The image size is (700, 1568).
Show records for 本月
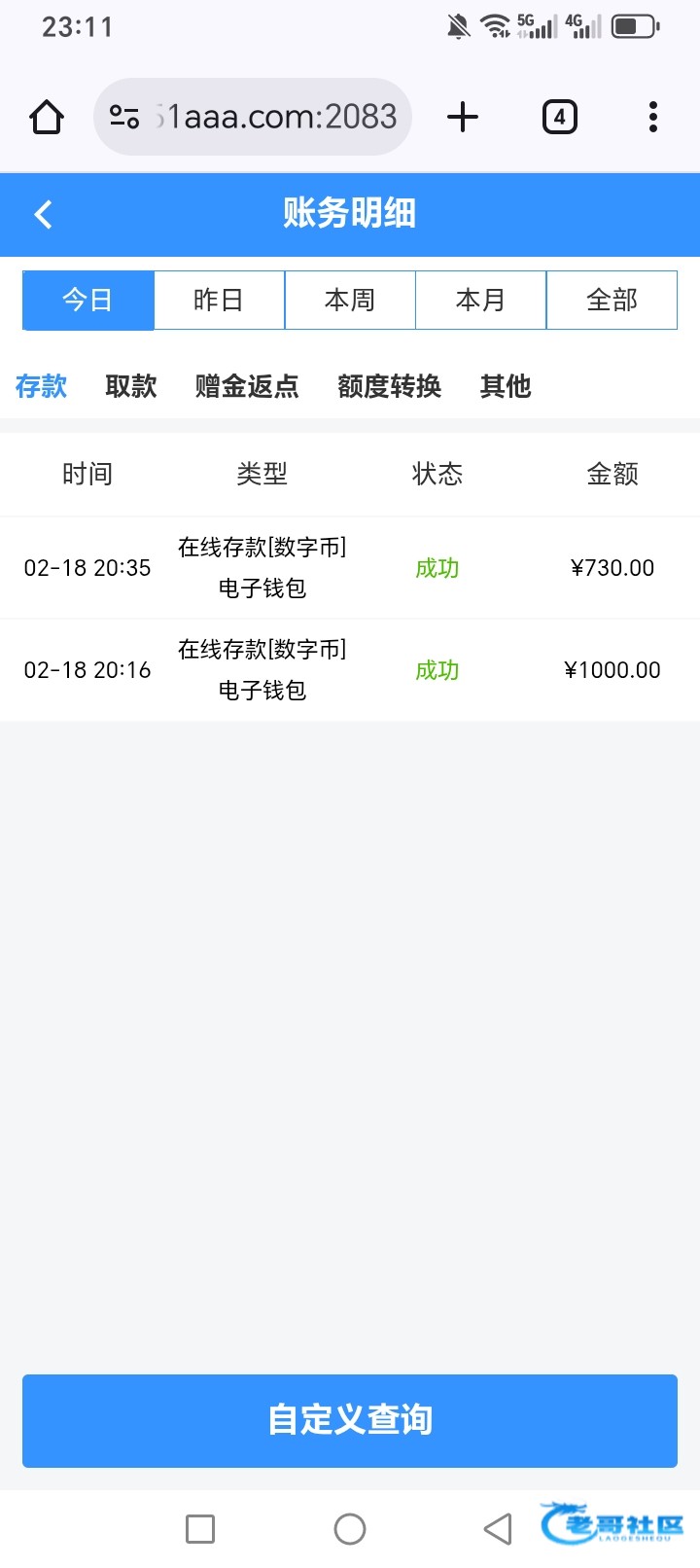tap(480, 300)
